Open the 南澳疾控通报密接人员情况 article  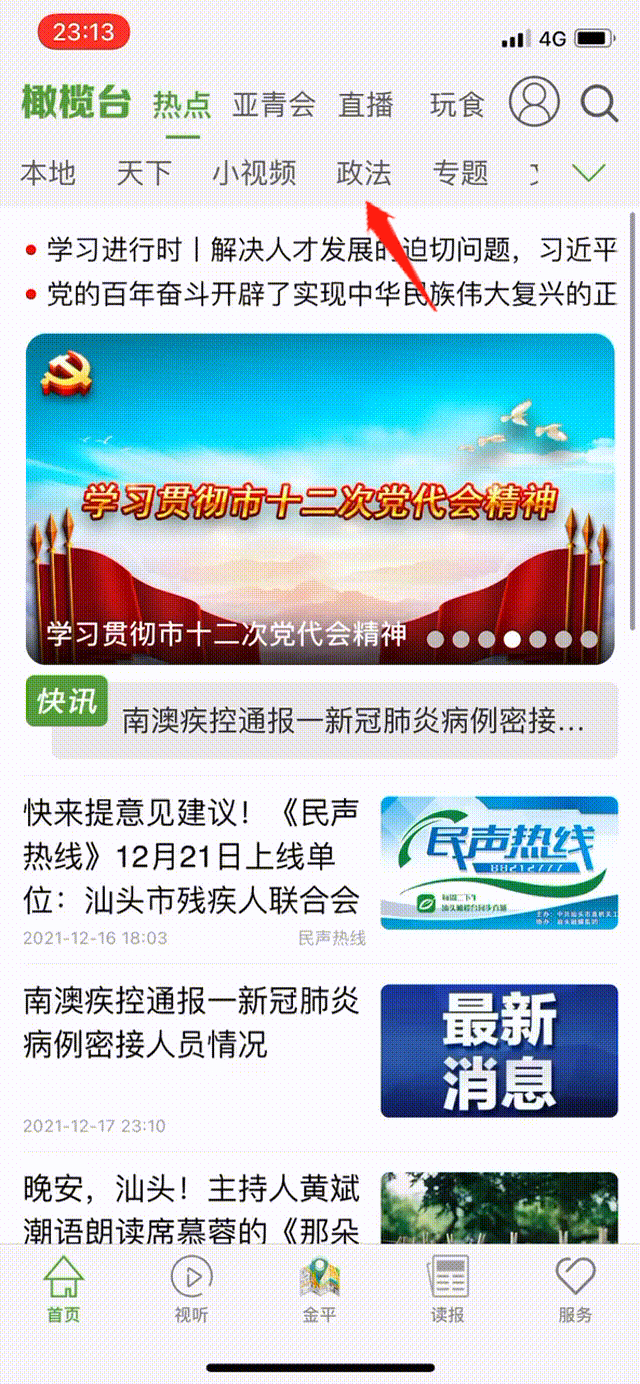[192, 1024]
